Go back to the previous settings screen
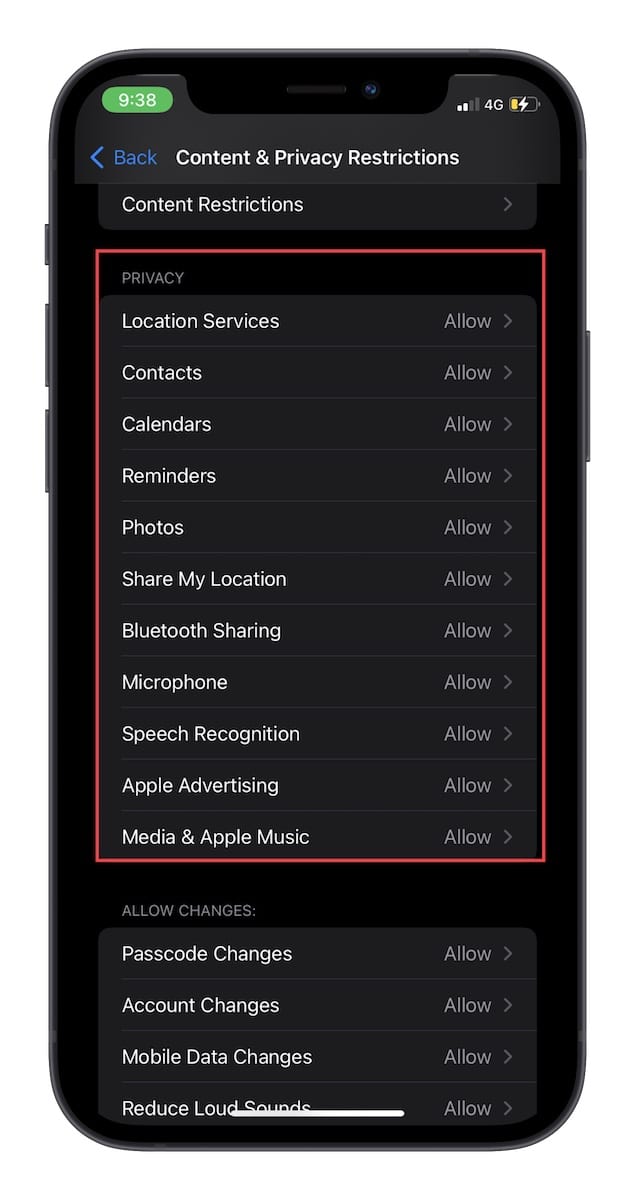 123,158
